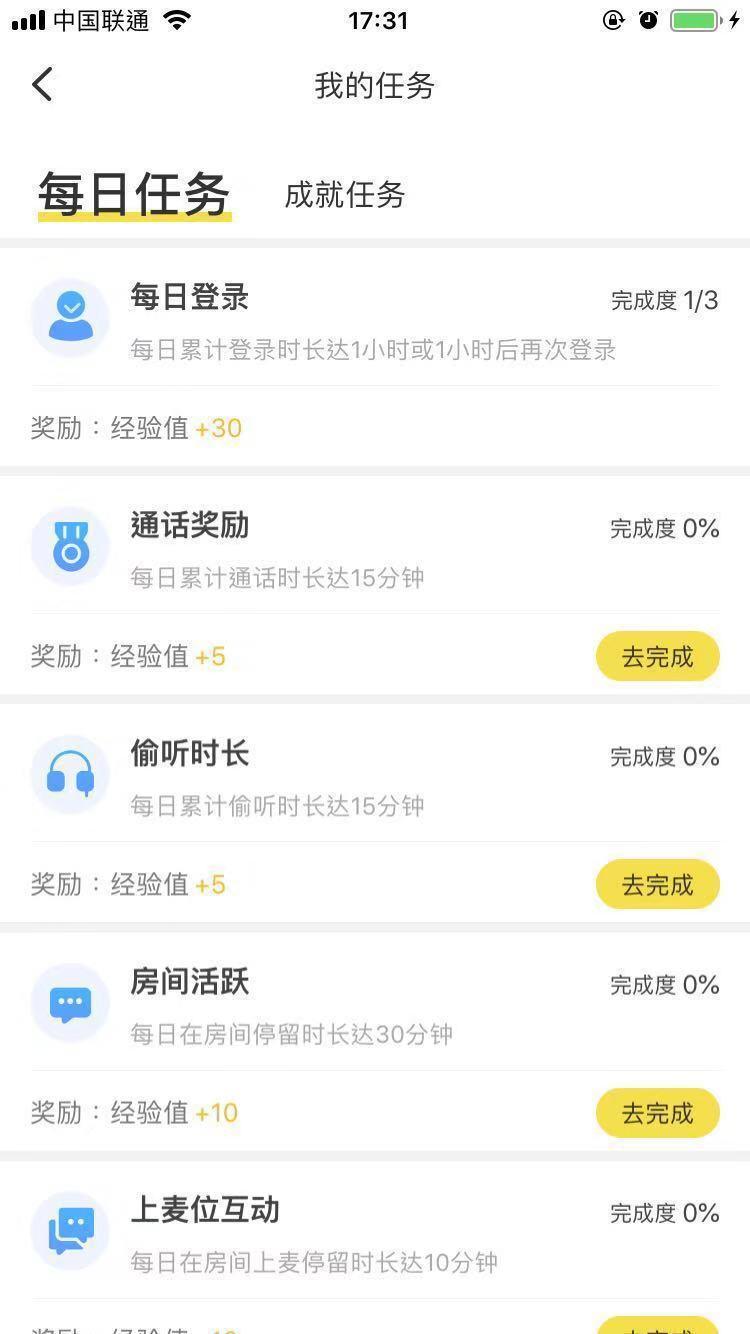This screenshot has height=1334, width=750.
Task: Tap the back arrow to leave 我的任务
Action: click(42, 85)
